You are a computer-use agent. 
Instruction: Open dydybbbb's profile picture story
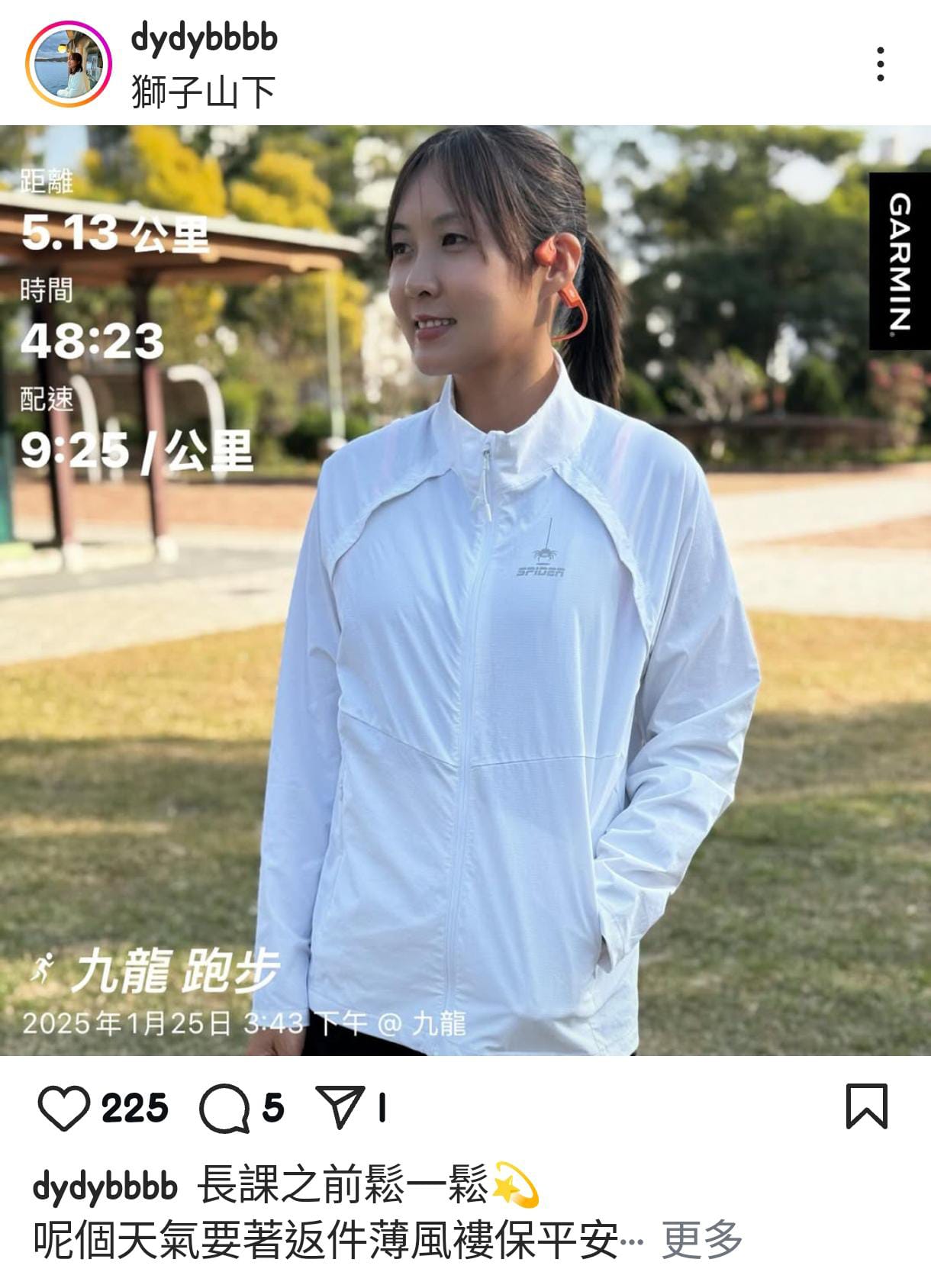[68, 64]
